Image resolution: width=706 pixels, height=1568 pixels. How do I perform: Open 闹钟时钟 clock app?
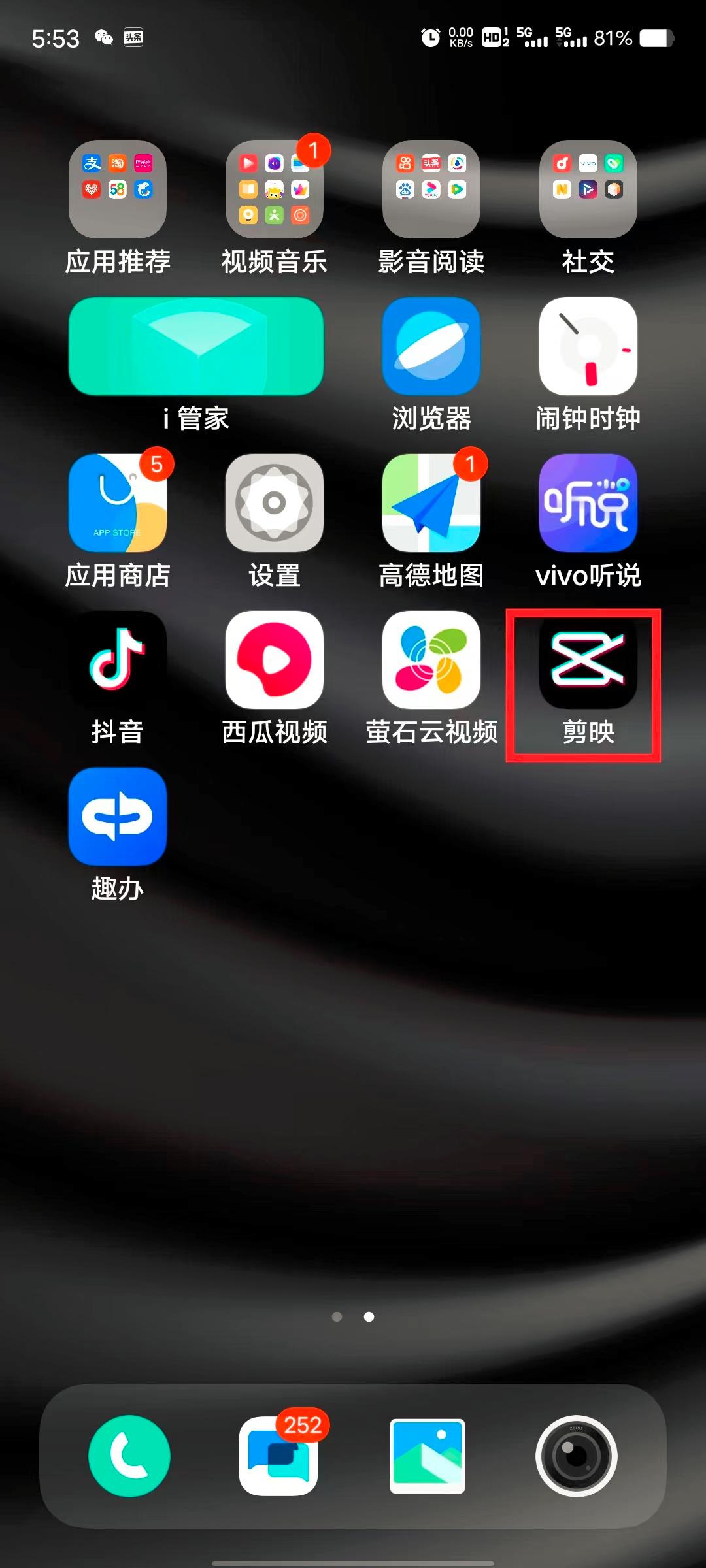coord(588,346)
